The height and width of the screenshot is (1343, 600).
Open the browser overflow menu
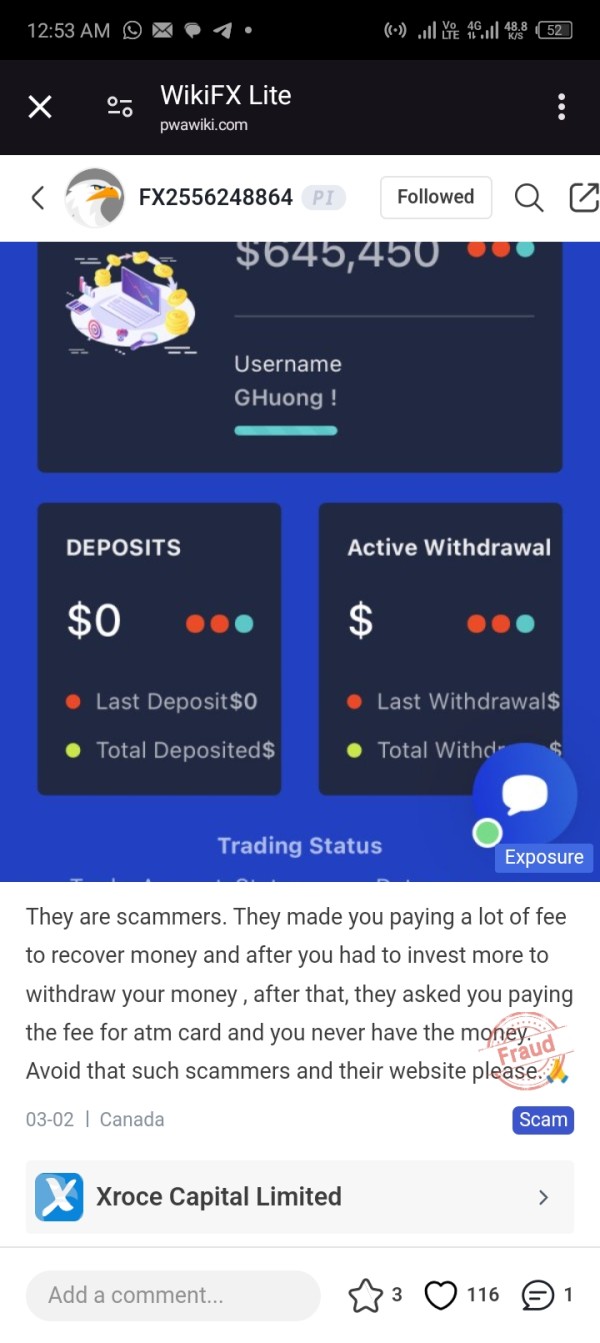(x=561, y=107)
